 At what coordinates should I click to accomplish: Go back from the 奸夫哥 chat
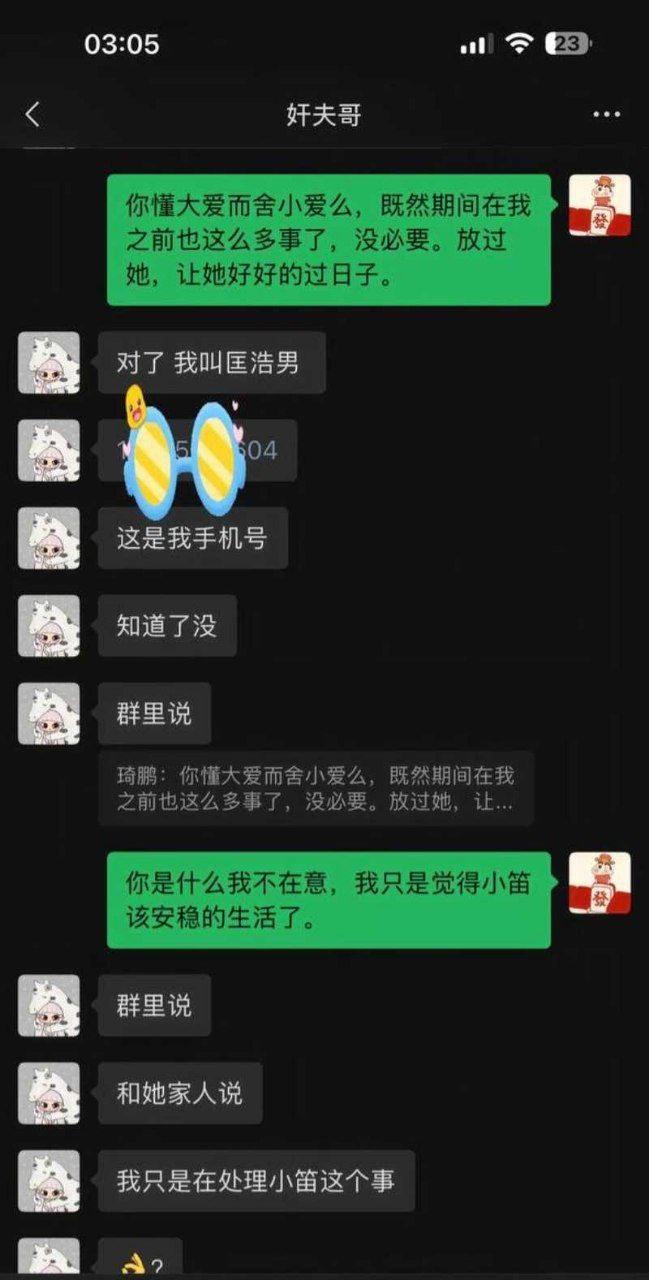(x=32, y=115)
